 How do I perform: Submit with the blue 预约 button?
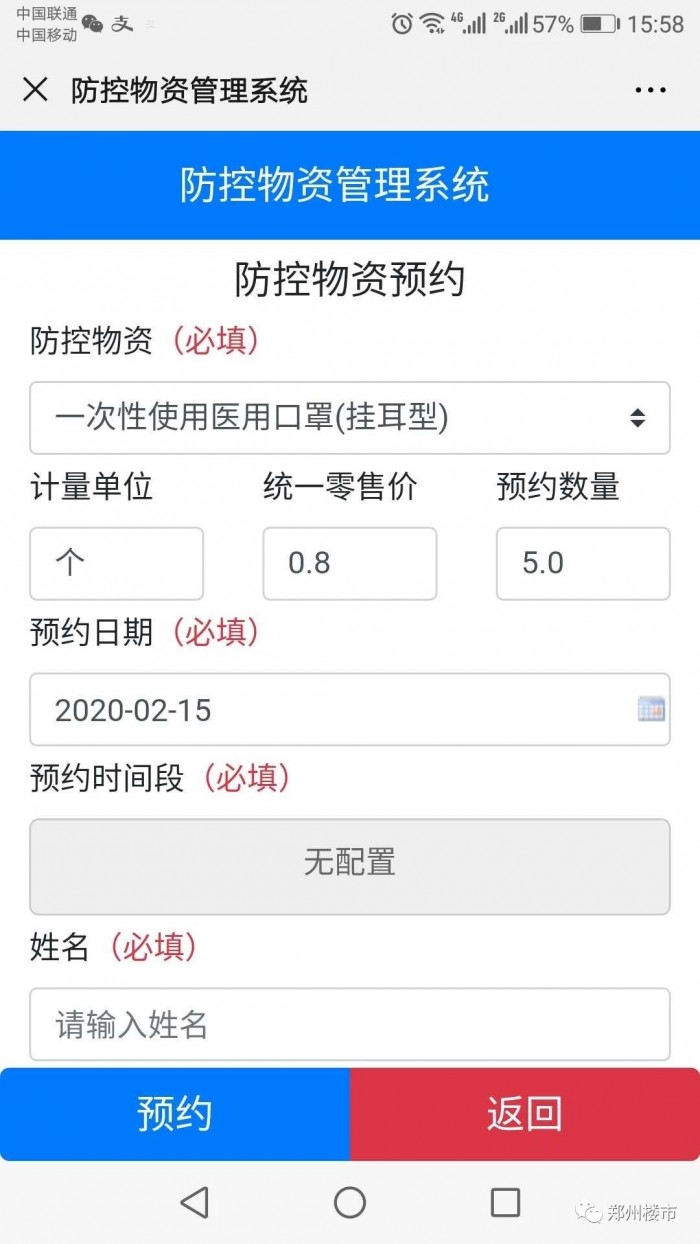175,1113
